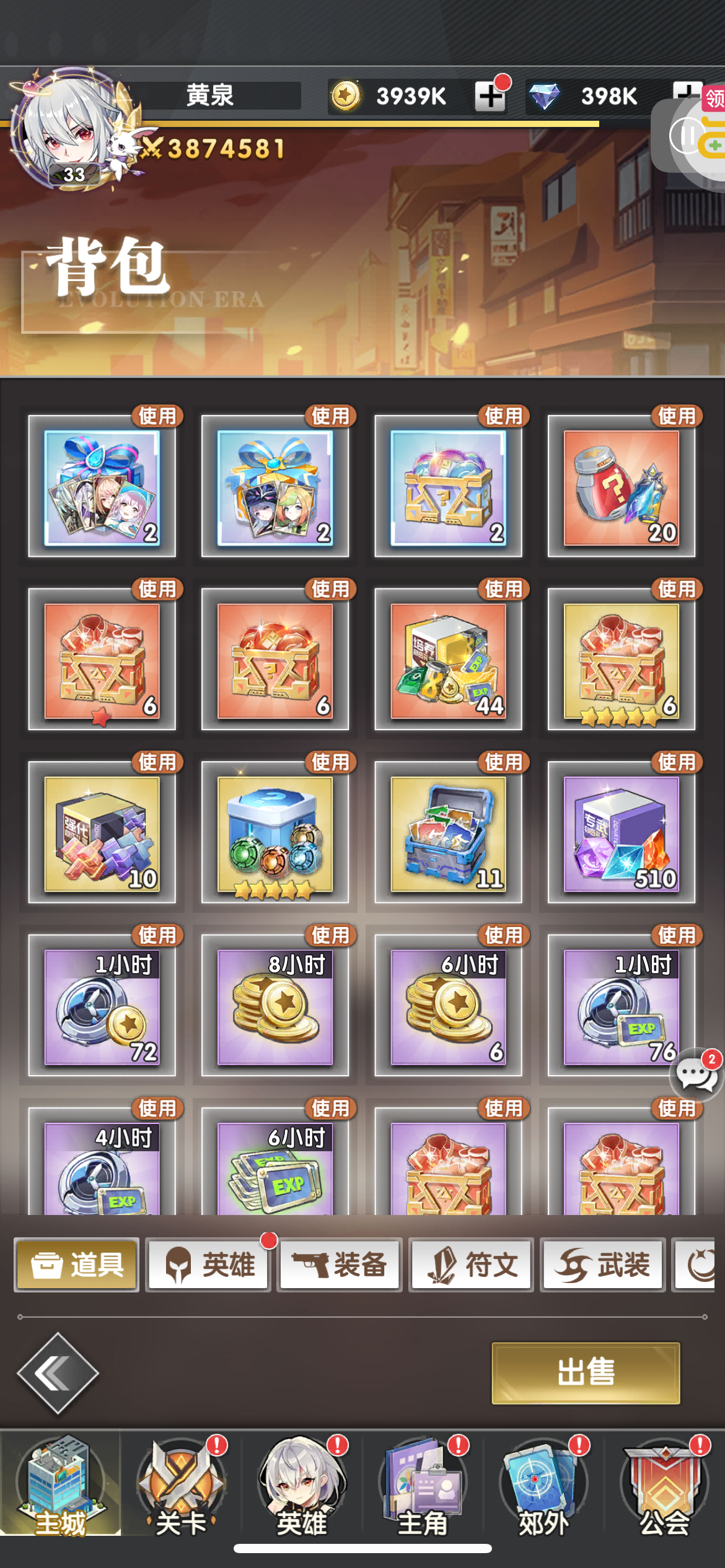The image size is (725, 1568).
Task: Open 主角 protagonist in bottom navigation
Action: (x=423, y=1486)
